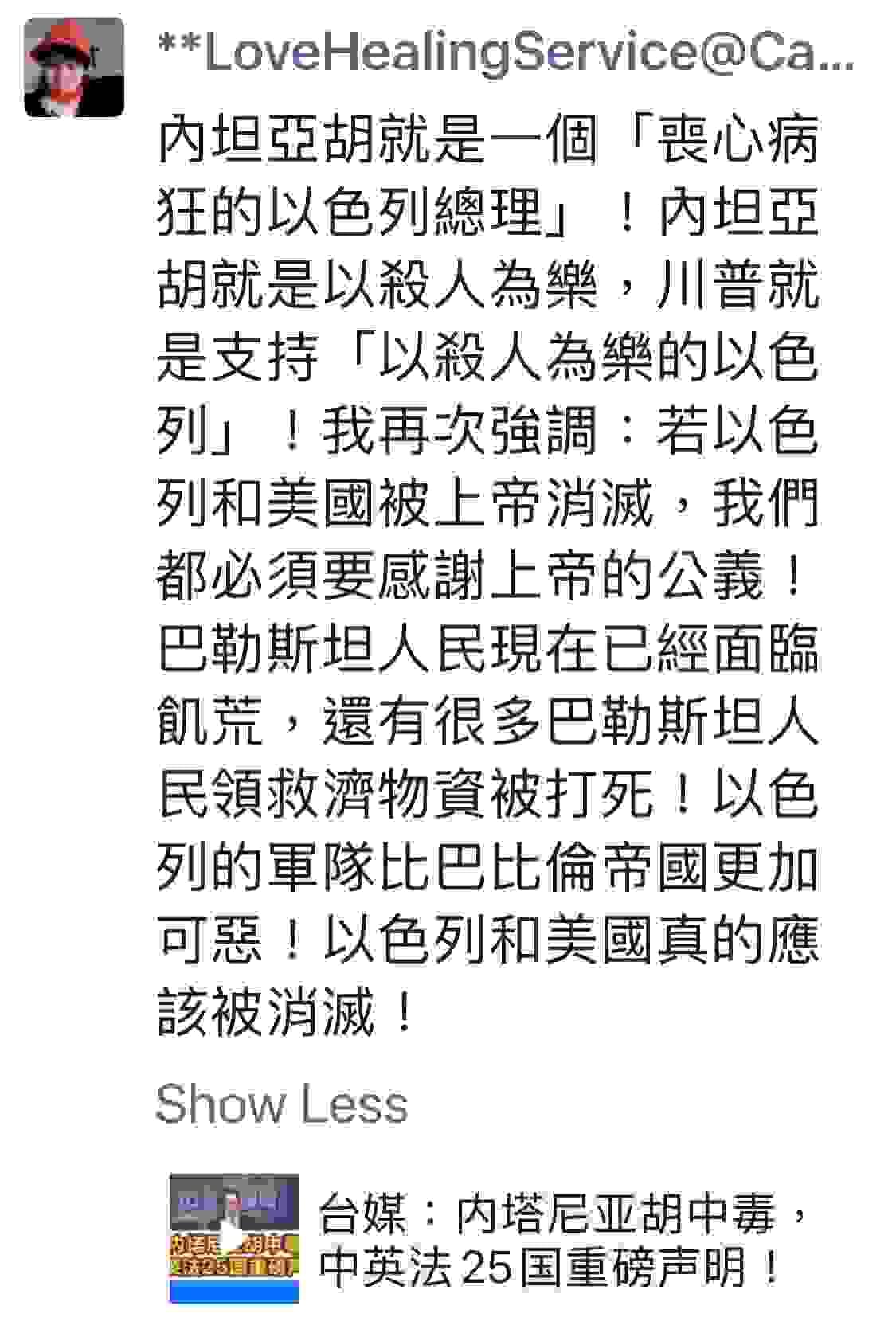Play the linked 台媒 video thumbnail
The height and width of the screenshot is (1337, 896).
coord(234,1237)
